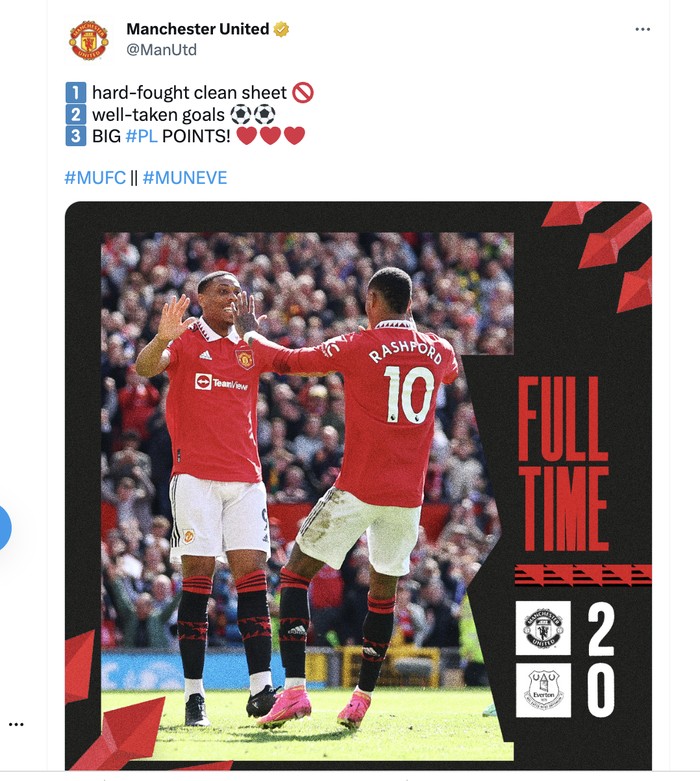
Task: Open Manchester United's profile avatar
Action: (x=88, y=40)
